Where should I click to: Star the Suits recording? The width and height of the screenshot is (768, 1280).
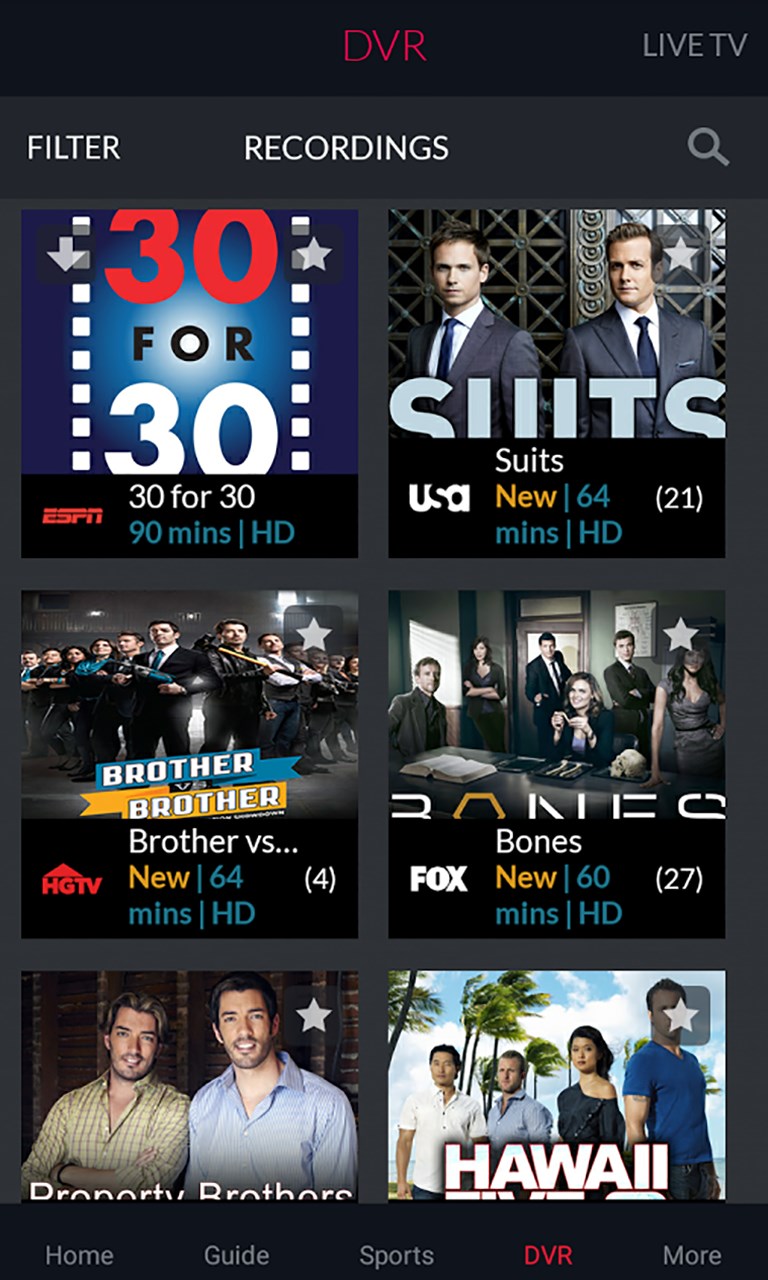[x=681, y=254]
